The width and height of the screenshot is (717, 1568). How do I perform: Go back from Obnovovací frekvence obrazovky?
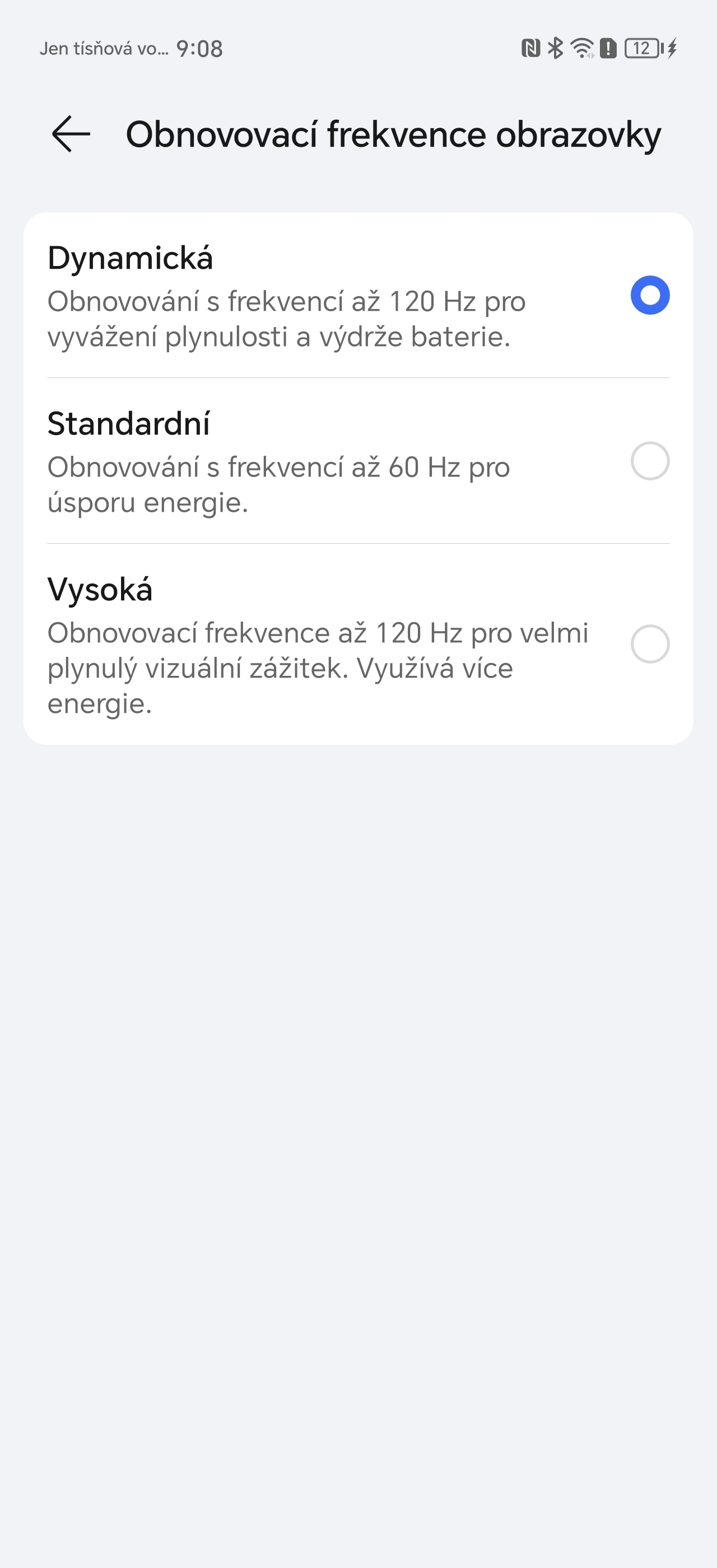(x=71, y=134)
